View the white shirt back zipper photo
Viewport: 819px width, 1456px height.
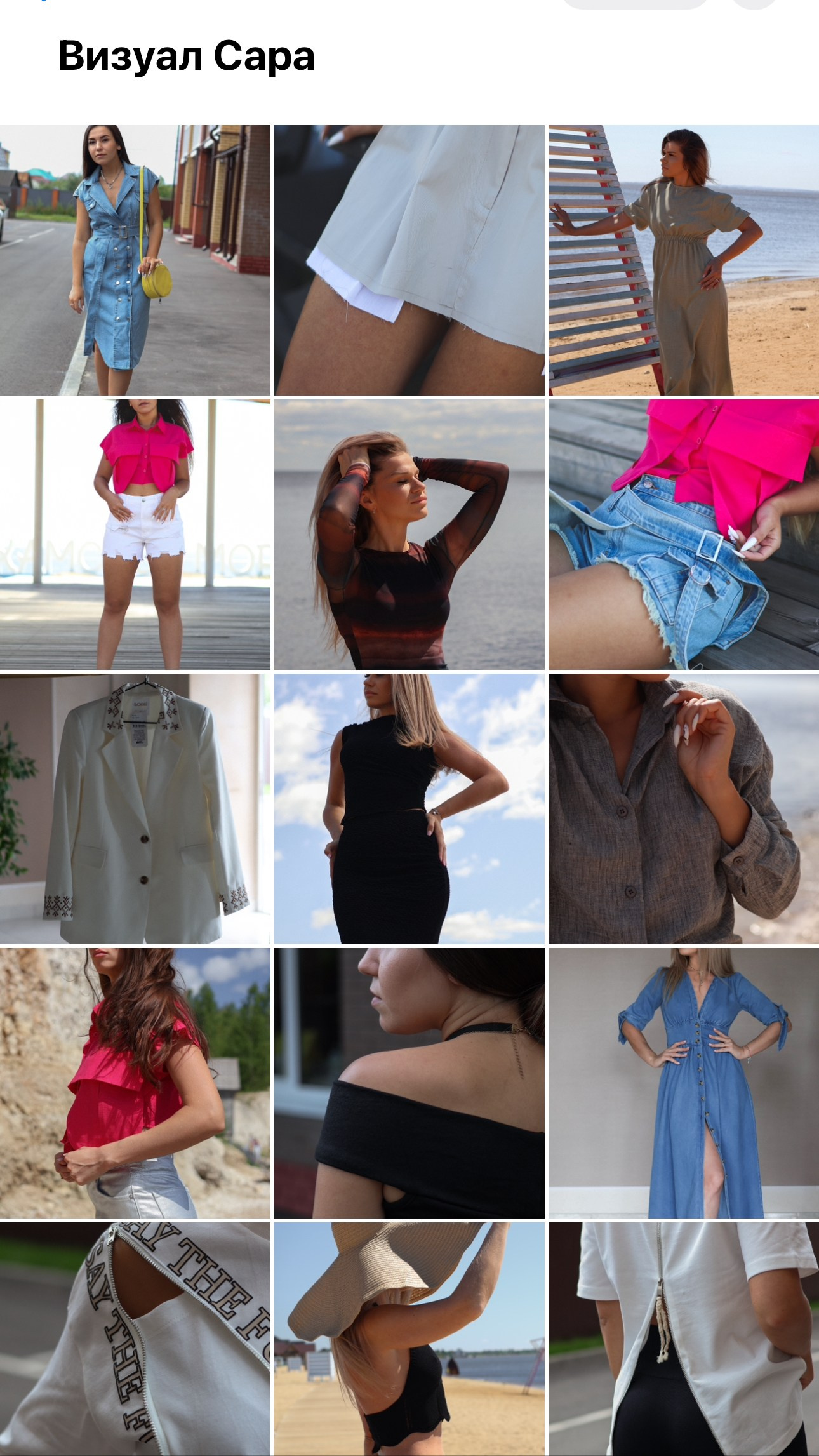pos(684,1339)
